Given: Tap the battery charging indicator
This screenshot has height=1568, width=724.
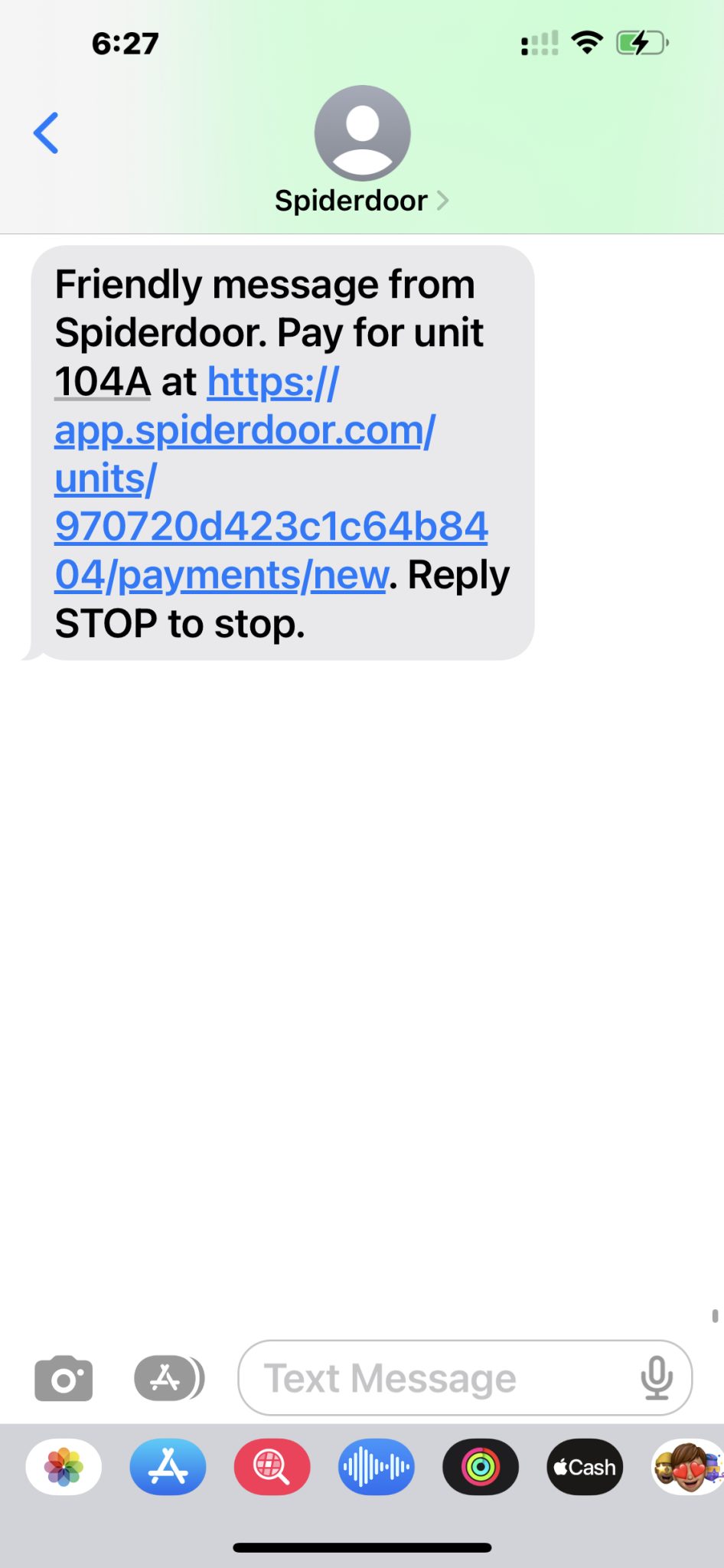Looking at the screenshot, I should tap(639, 42).
